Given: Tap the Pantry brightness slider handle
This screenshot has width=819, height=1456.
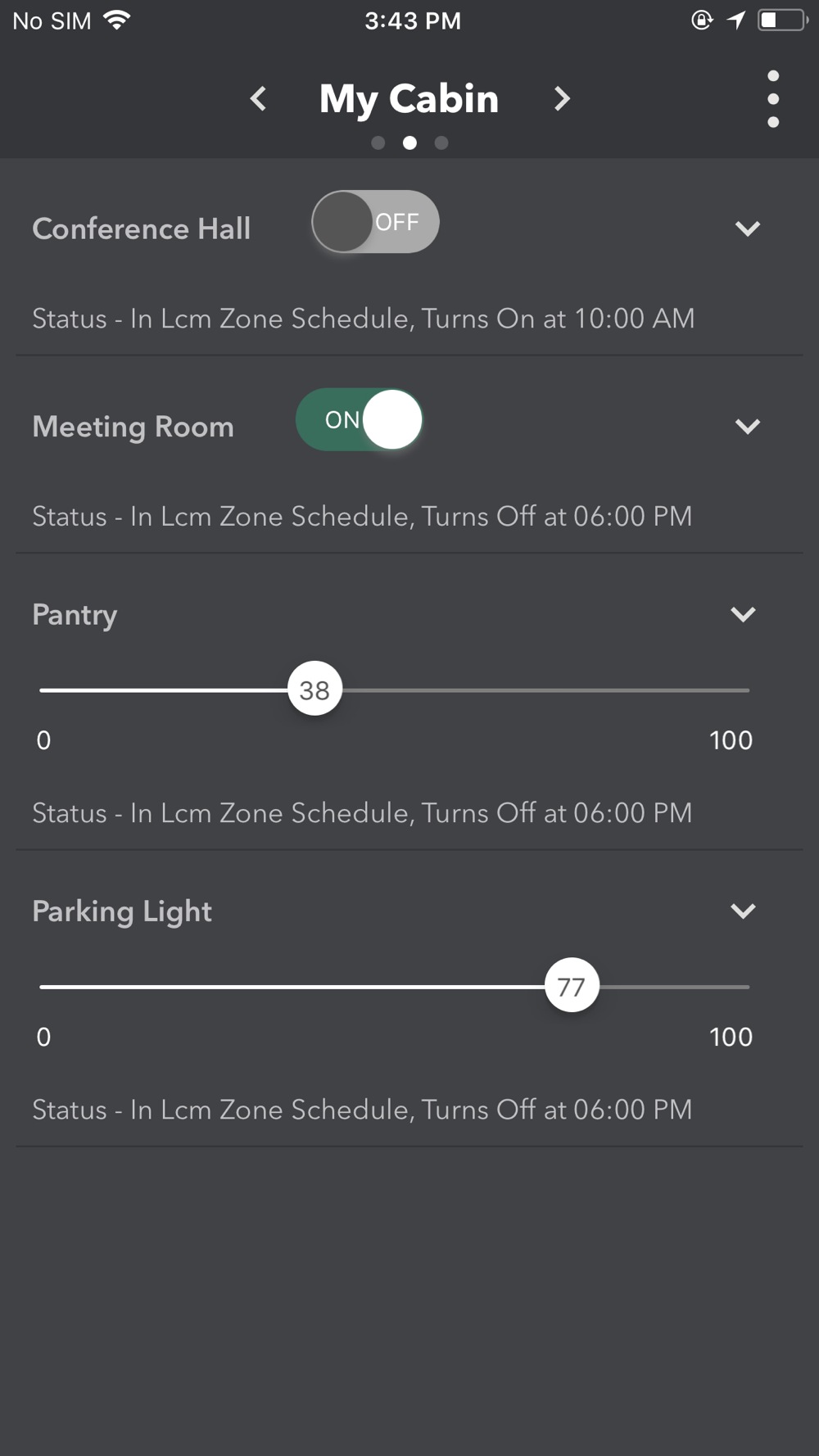Looking at the screenshot, I should [314, 689].
